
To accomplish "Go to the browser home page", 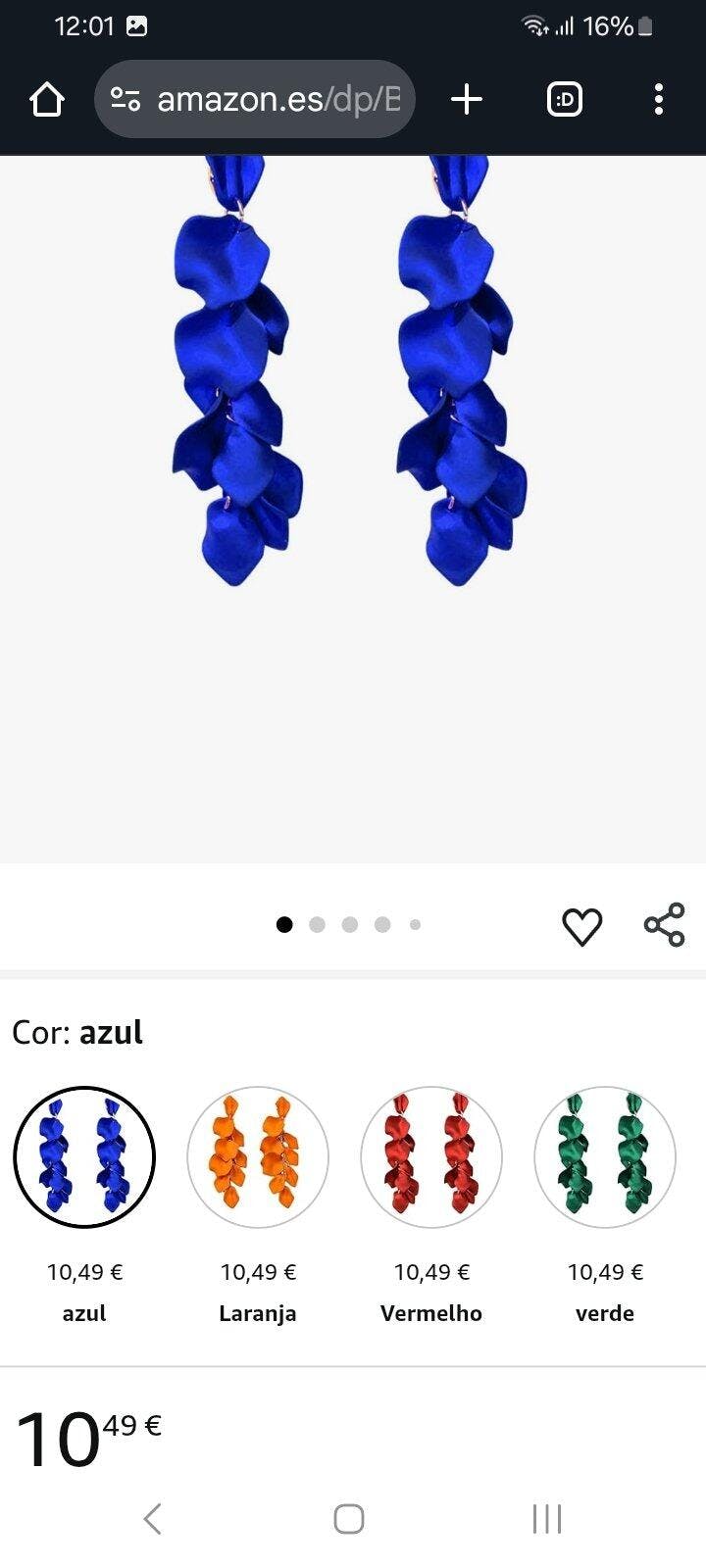I will [x=47, y=99].
